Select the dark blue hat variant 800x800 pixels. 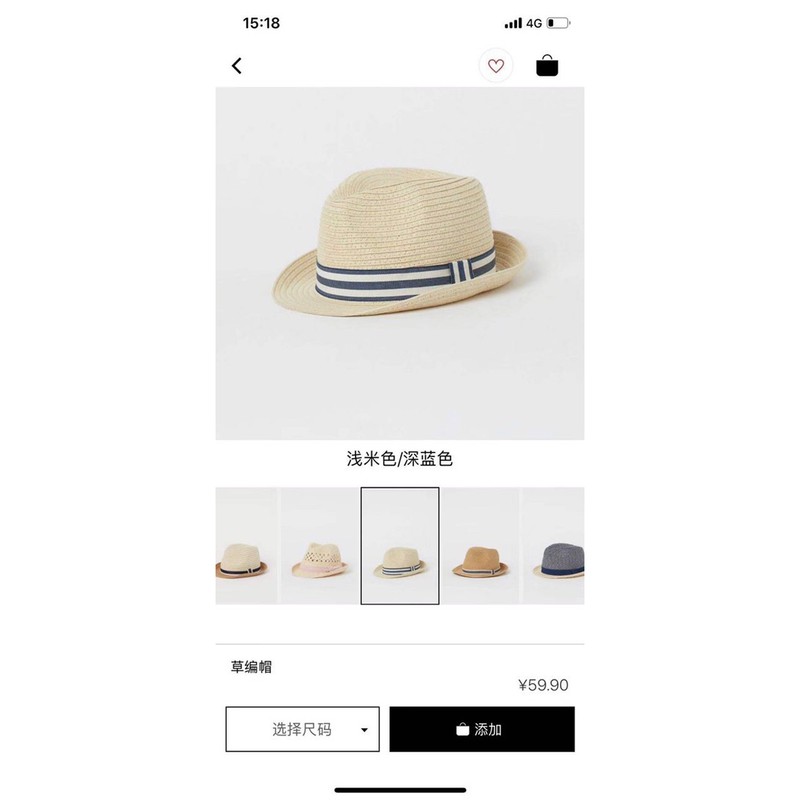point(553,546)
